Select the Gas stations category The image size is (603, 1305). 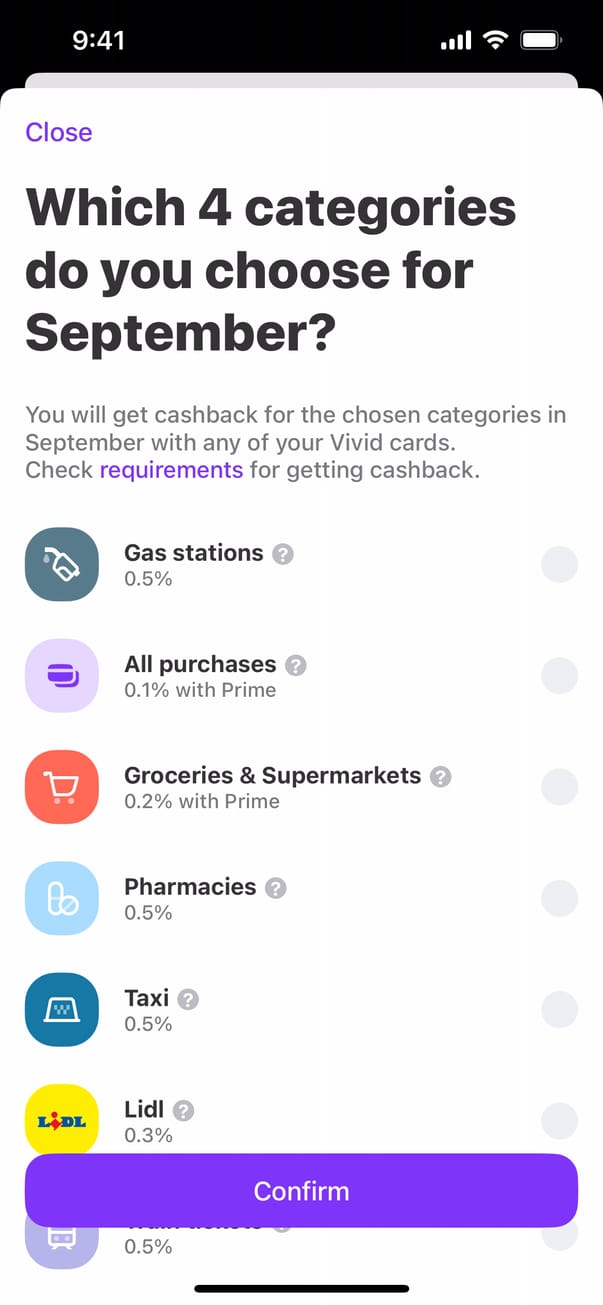click(559, 564)
